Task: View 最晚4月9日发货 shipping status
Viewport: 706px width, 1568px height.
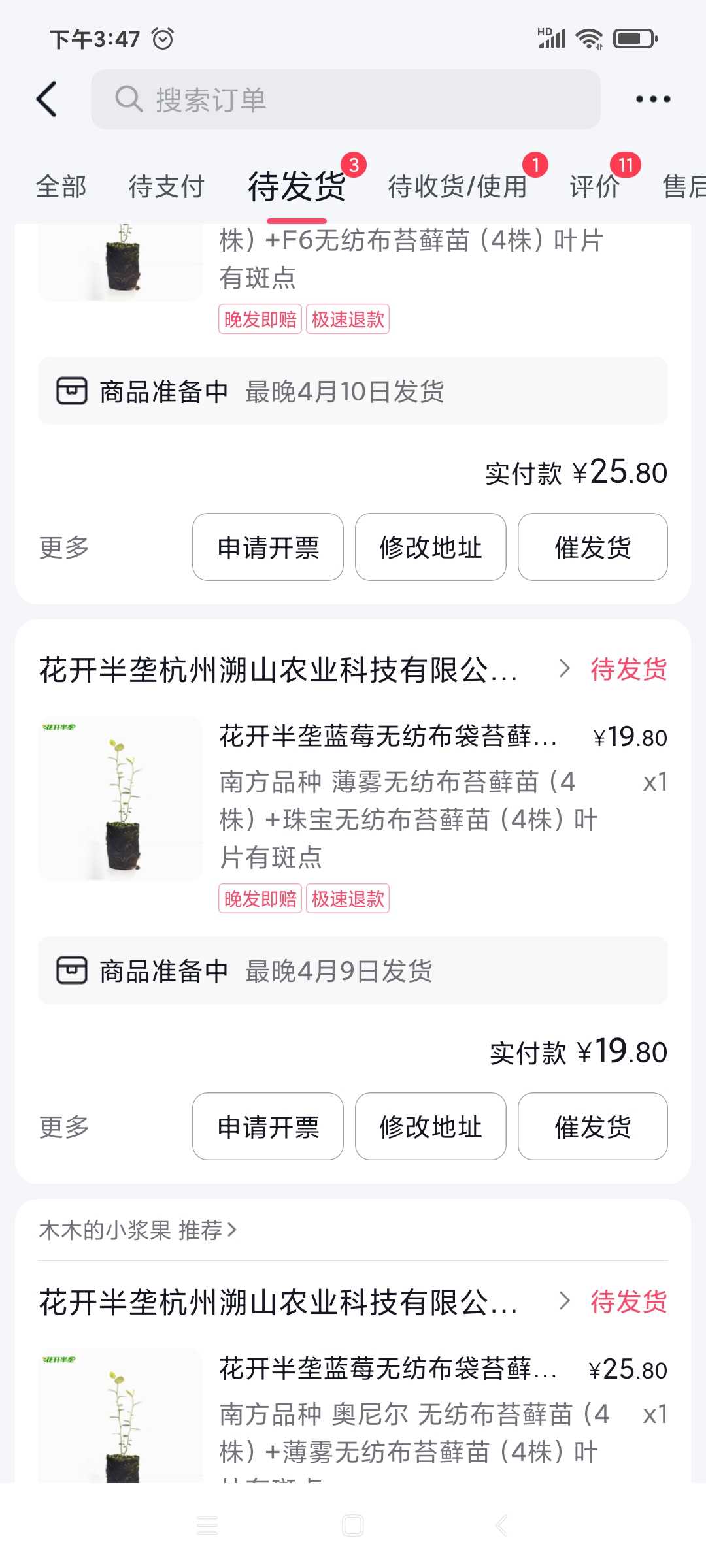Action: click(x=353, y=971)
